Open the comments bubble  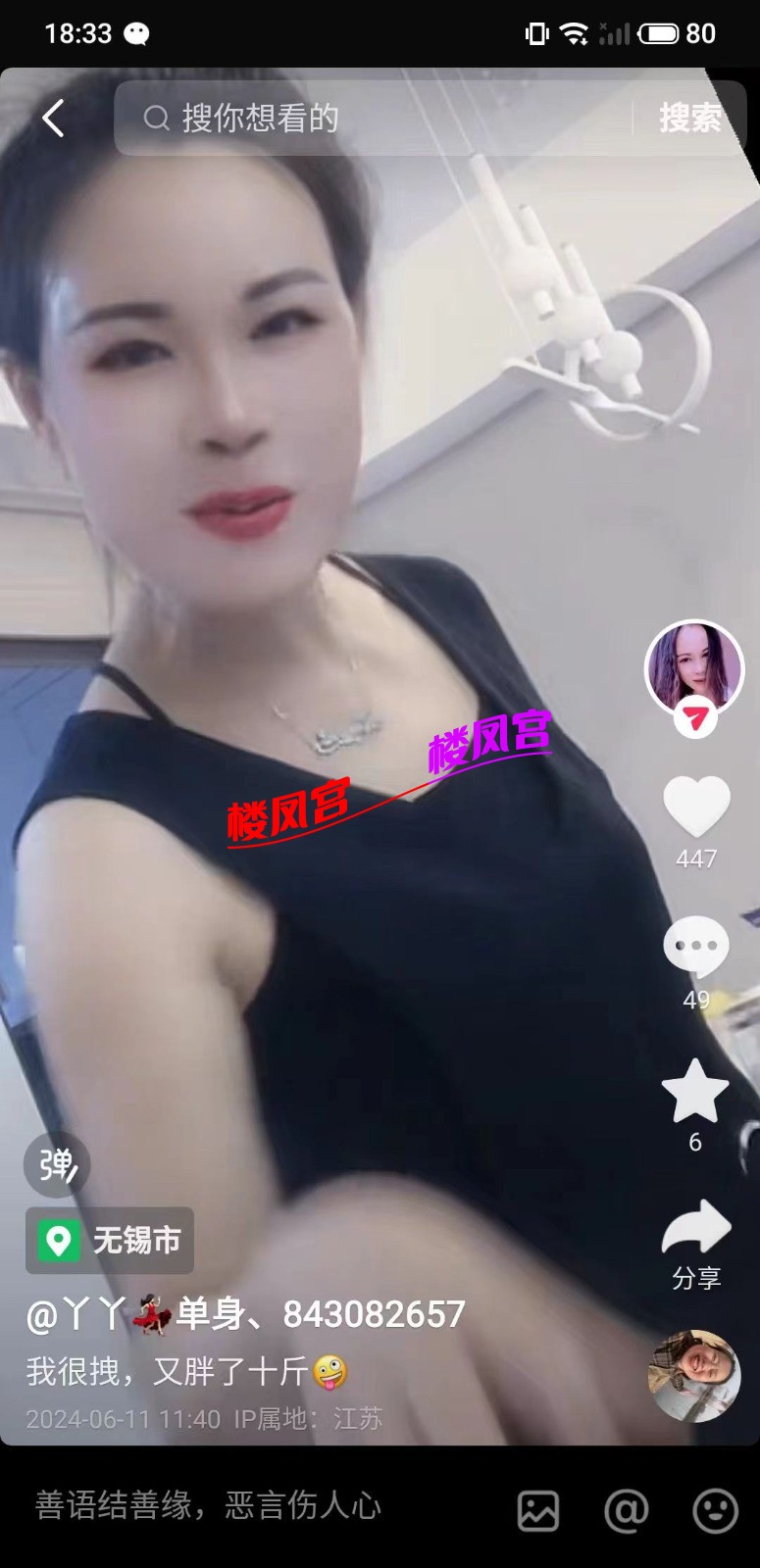pos(696,946)
